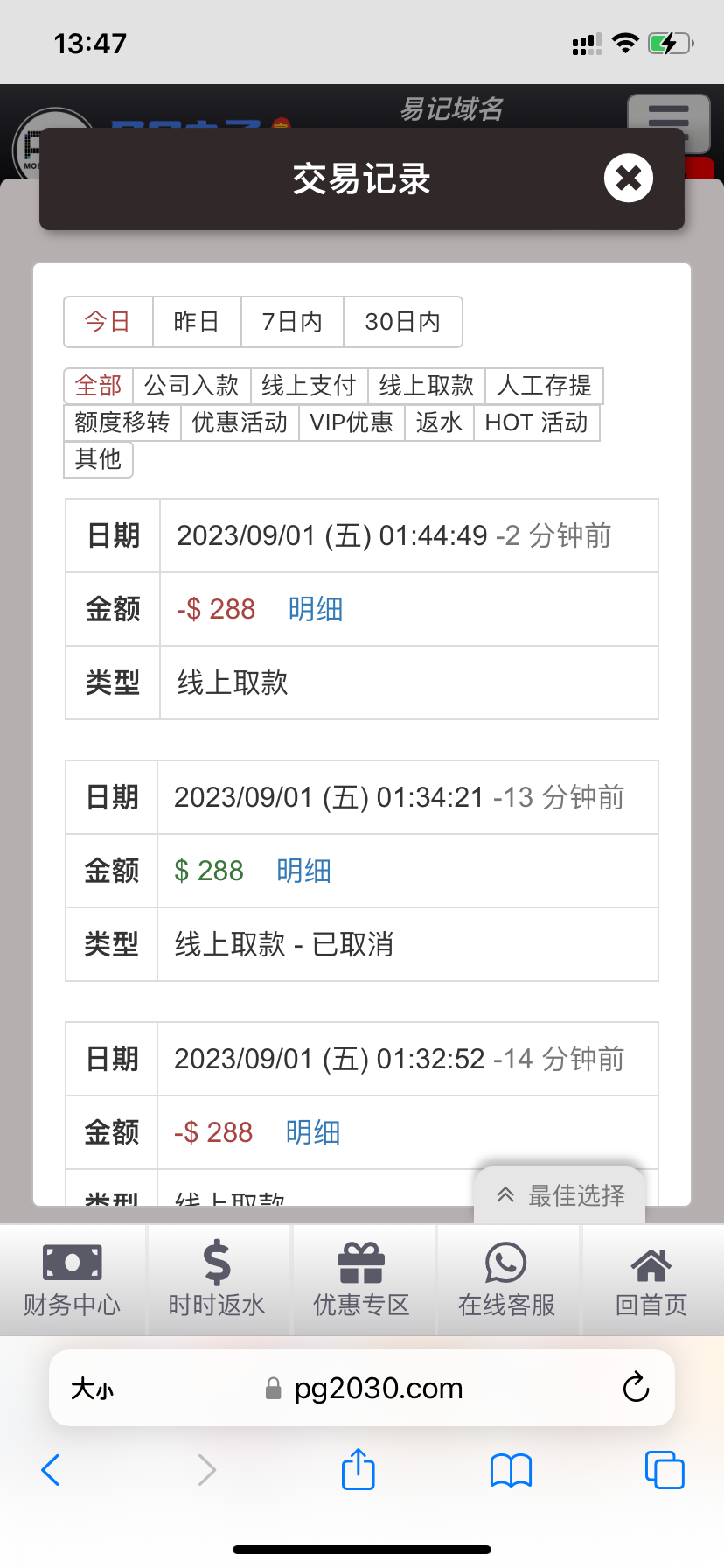This screenshot has width=724, height=1568.
Task: Show only 线上取款 records
Action: click(426, 386)
